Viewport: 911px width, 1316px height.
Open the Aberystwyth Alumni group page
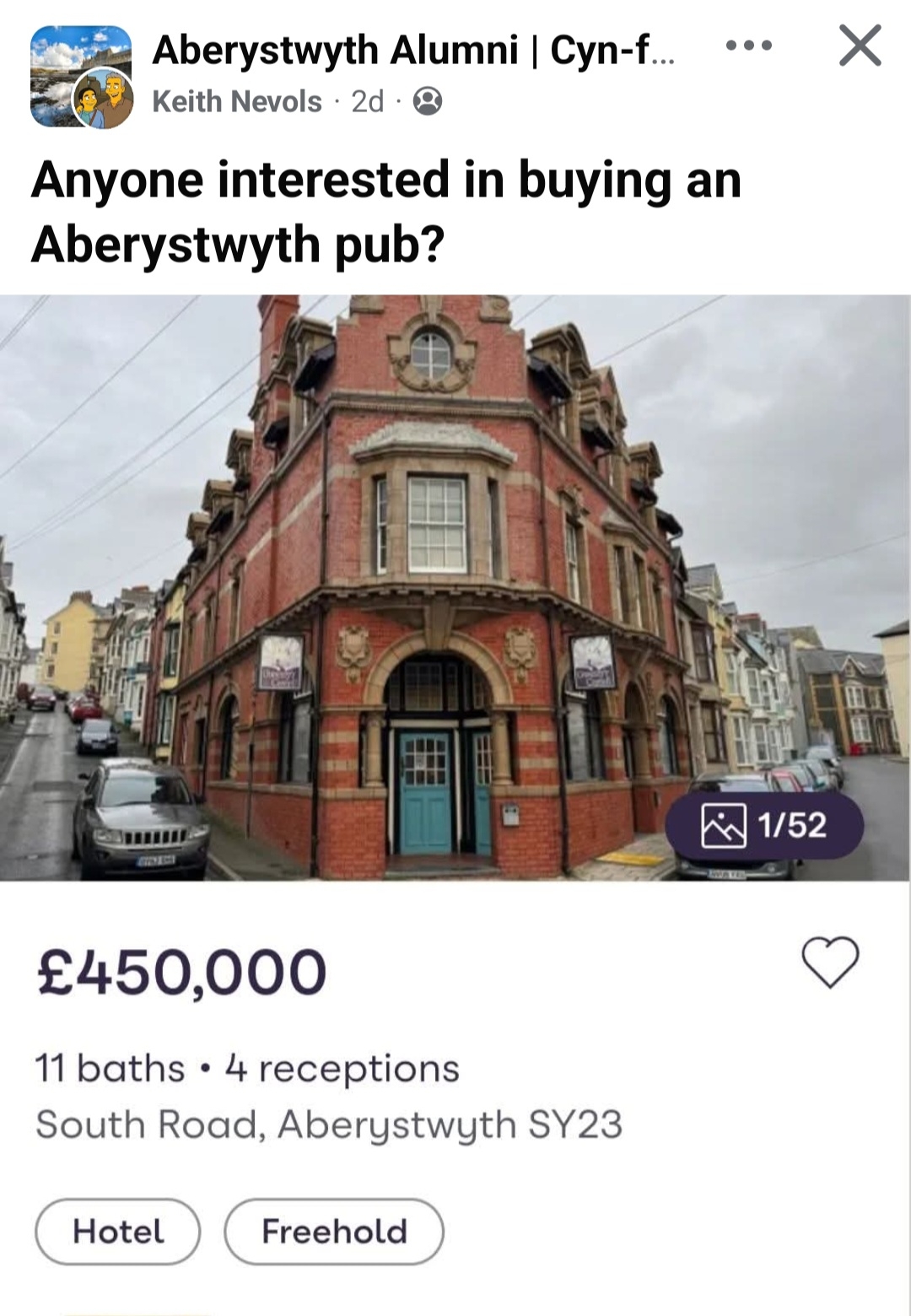pos(412,51)
